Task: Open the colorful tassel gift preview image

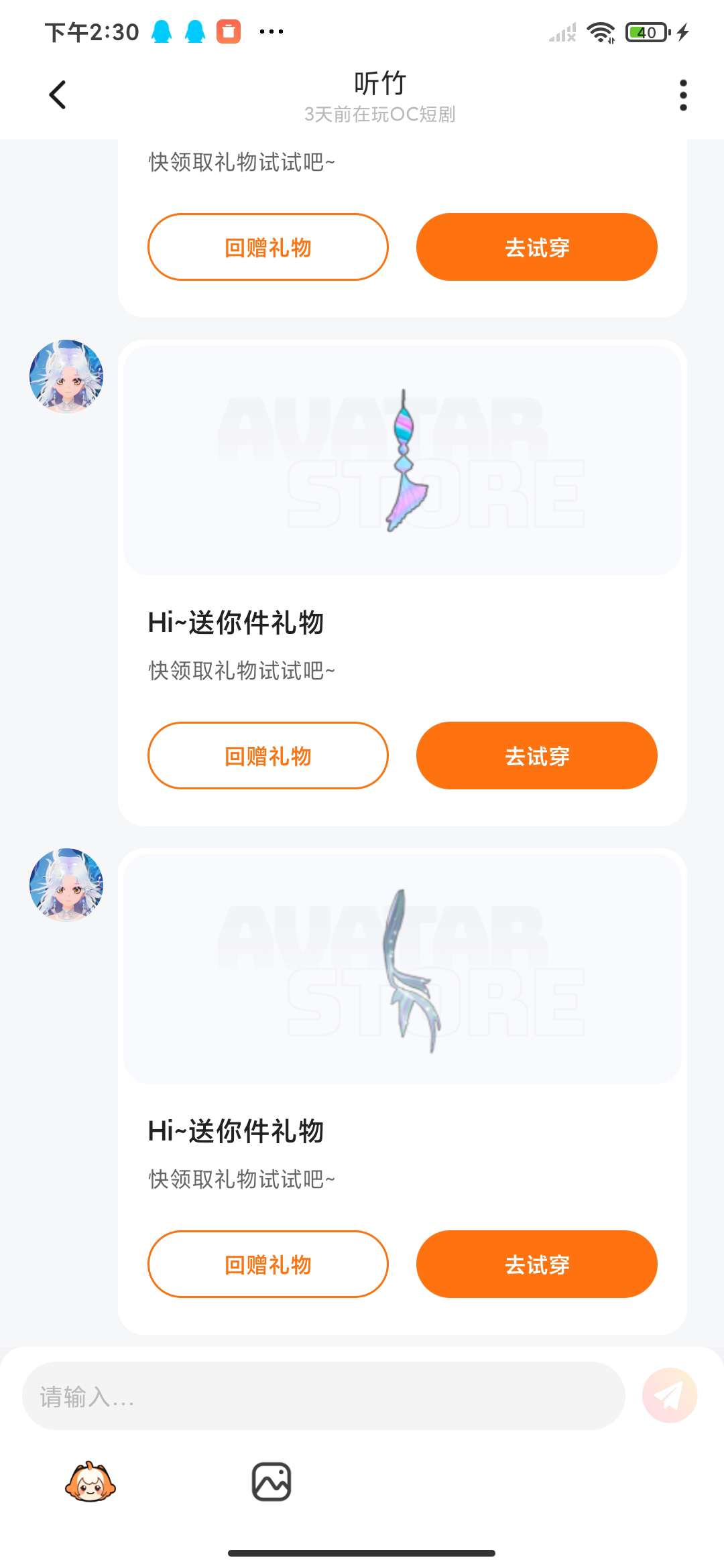Action: click(x=402, y=460)
